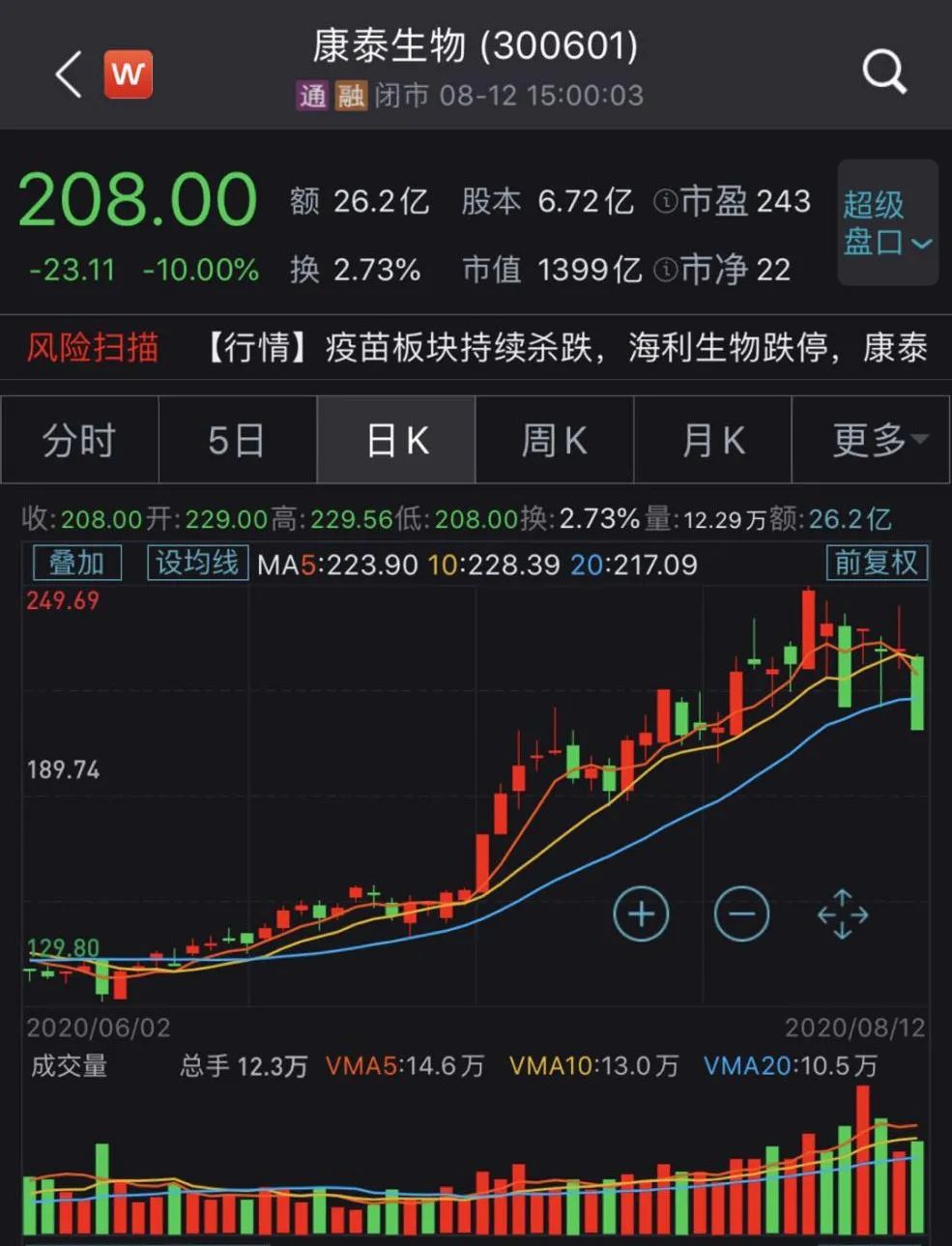The width and height of the screenshot is (952, 1246).
Task: Switch to the 5日 chart tab
Action: tap(237, 441)
